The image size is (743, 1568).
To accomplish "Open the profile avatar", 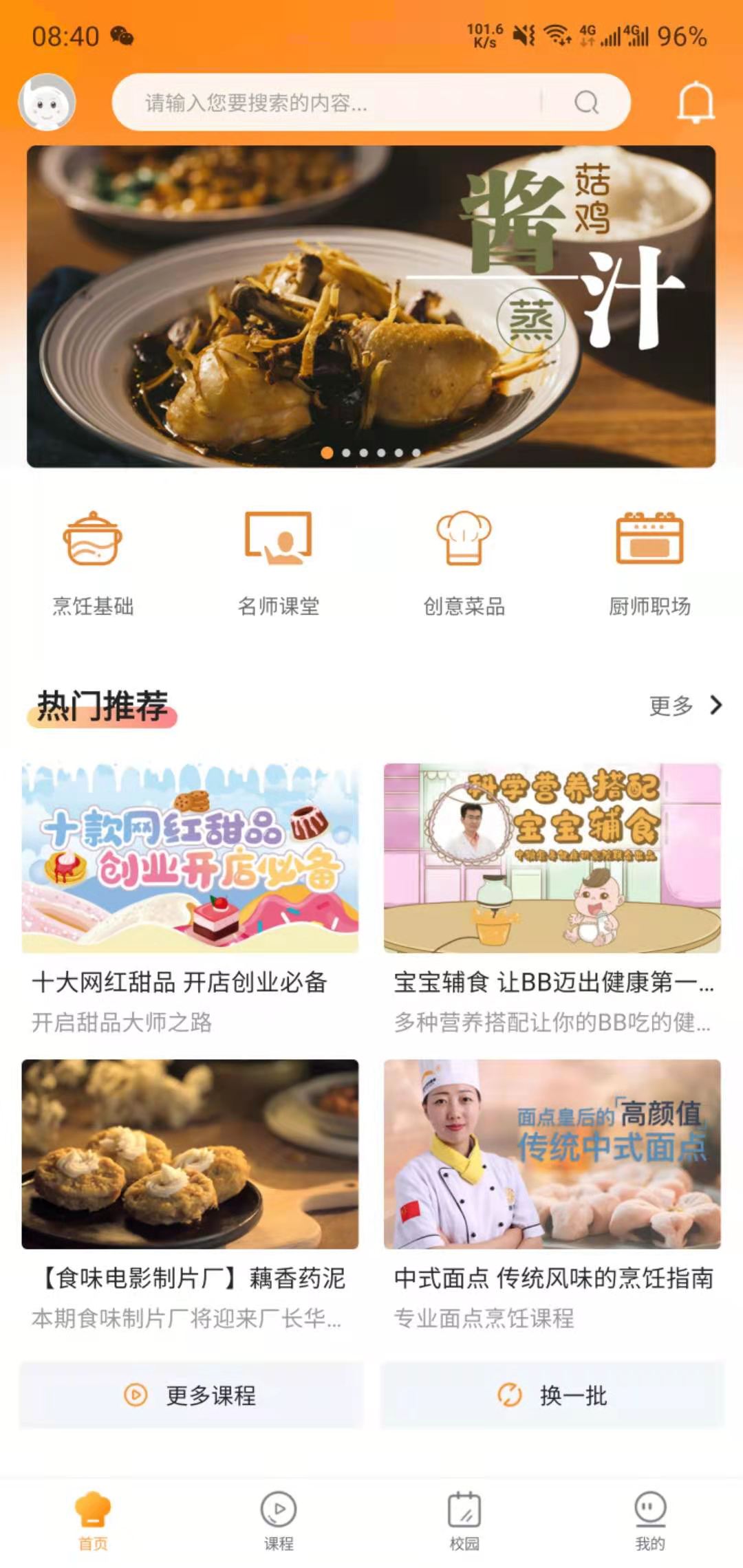I will pyautogui.click(x=47, y=102).
